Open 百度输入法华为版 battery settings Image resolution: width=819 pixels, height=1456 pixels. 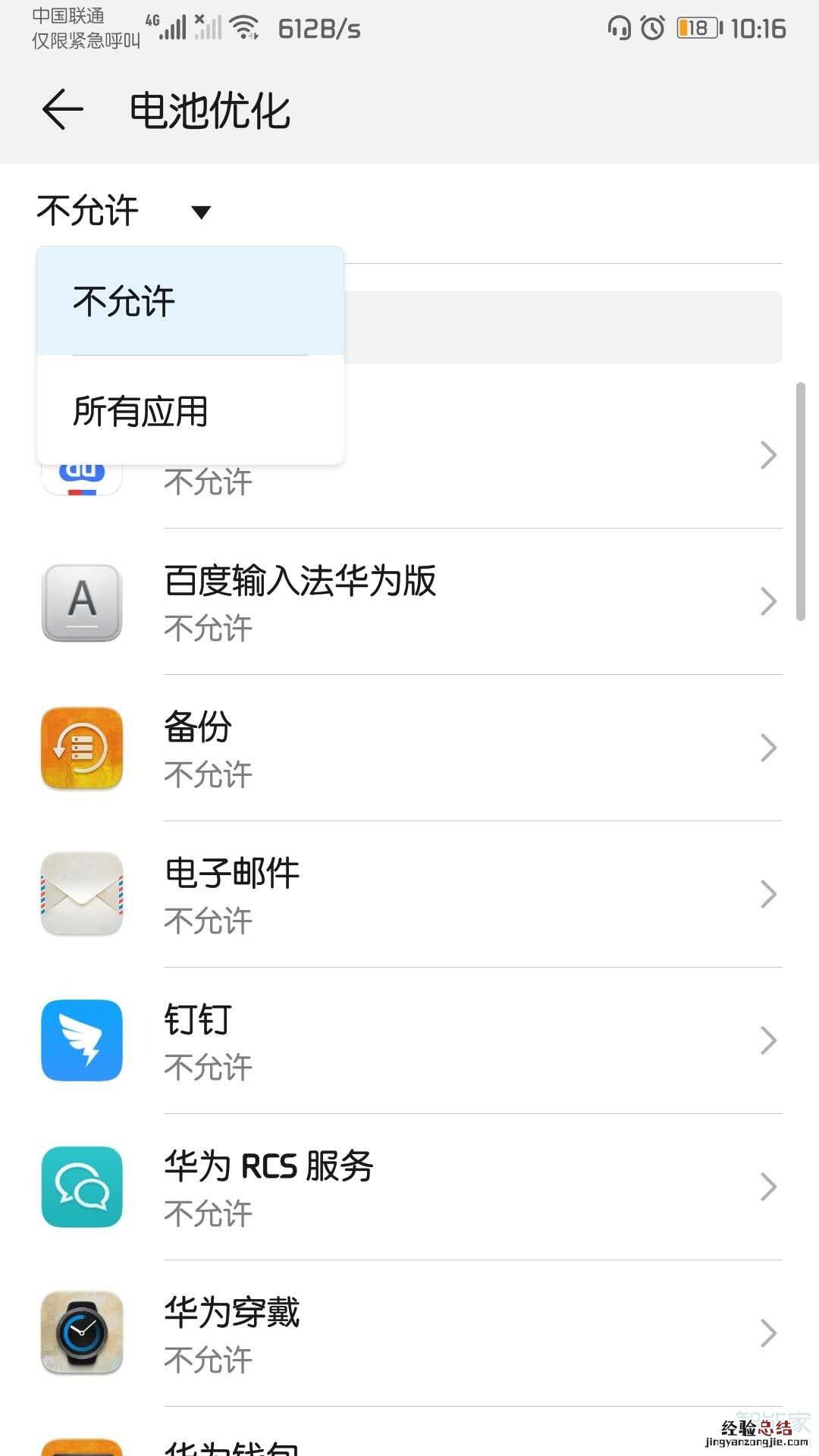(x=409, y=602)
